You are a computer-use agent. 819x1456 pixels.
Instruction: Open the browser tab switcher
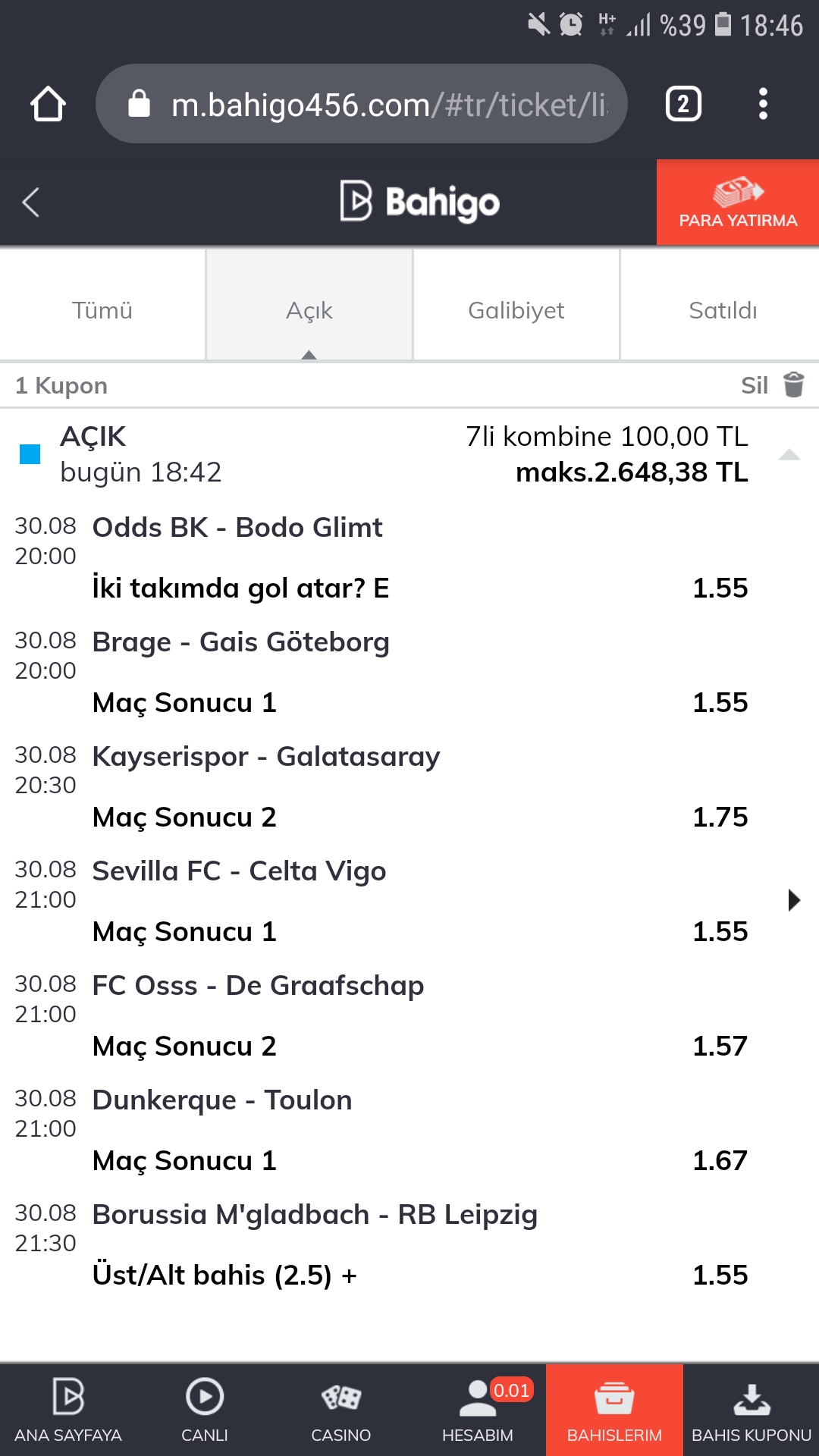pos(683,104)
